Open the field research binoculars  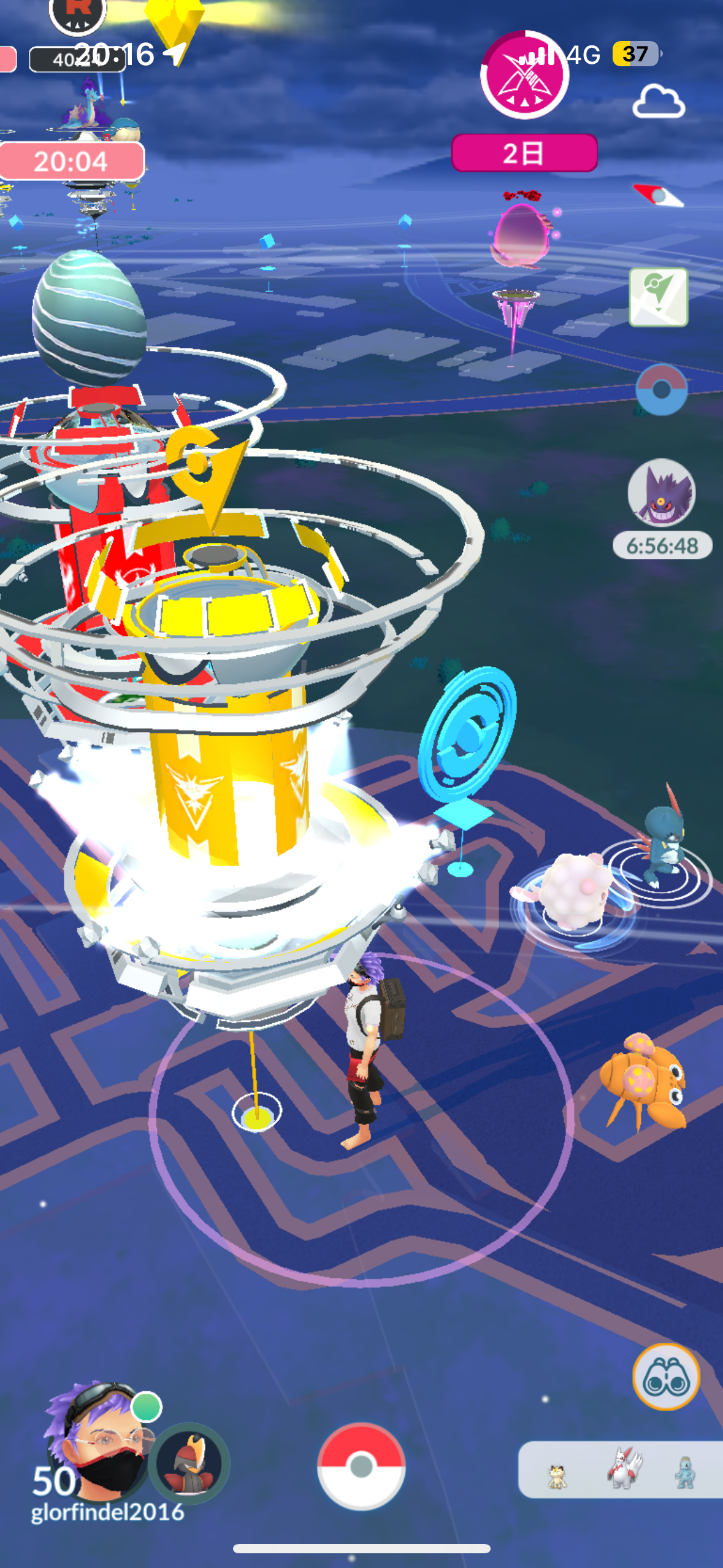click(666, 1376)
